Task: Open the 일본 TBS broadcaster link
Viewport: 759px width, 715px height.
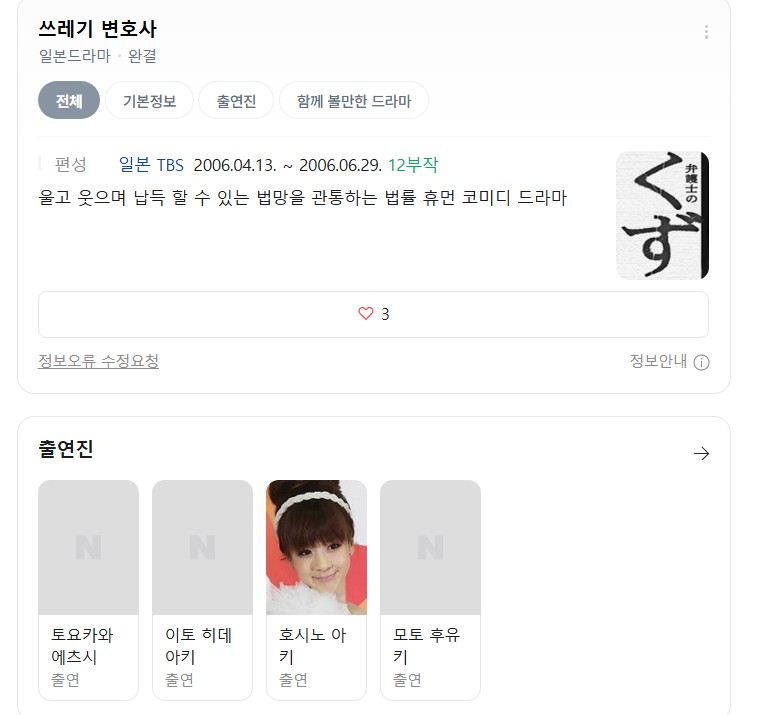Action: click(151, 165)
